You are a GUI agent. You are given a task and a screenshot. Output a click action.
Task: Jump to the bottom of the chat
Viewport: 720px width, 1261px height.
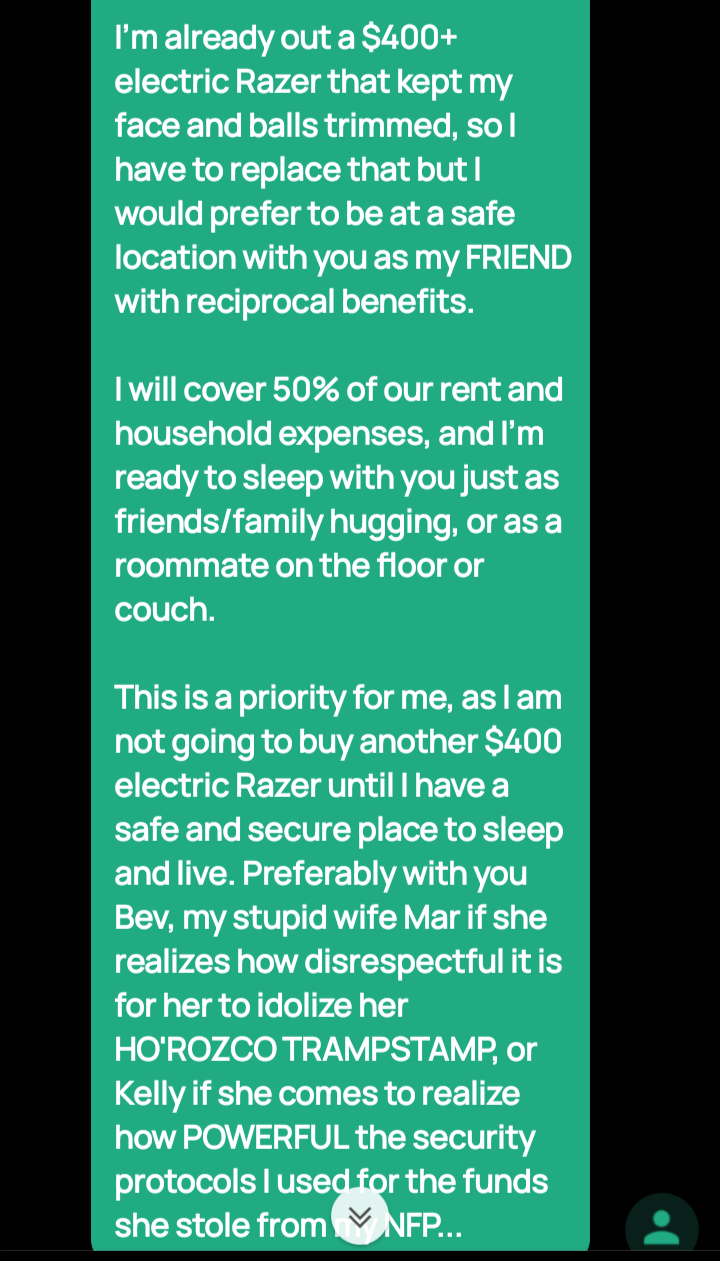click(360, 1216)
